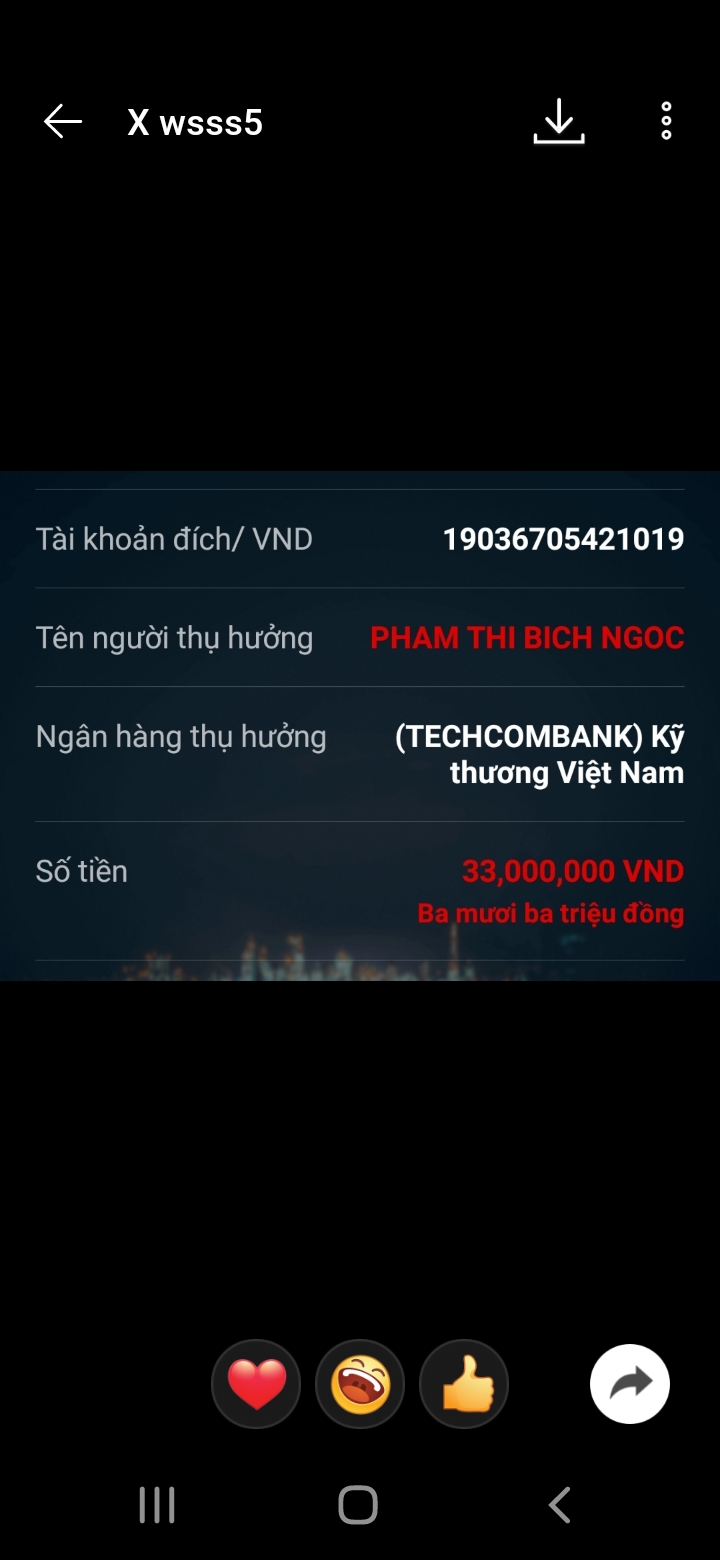
Task: React with the red heart
Action: pos(256,1384)
